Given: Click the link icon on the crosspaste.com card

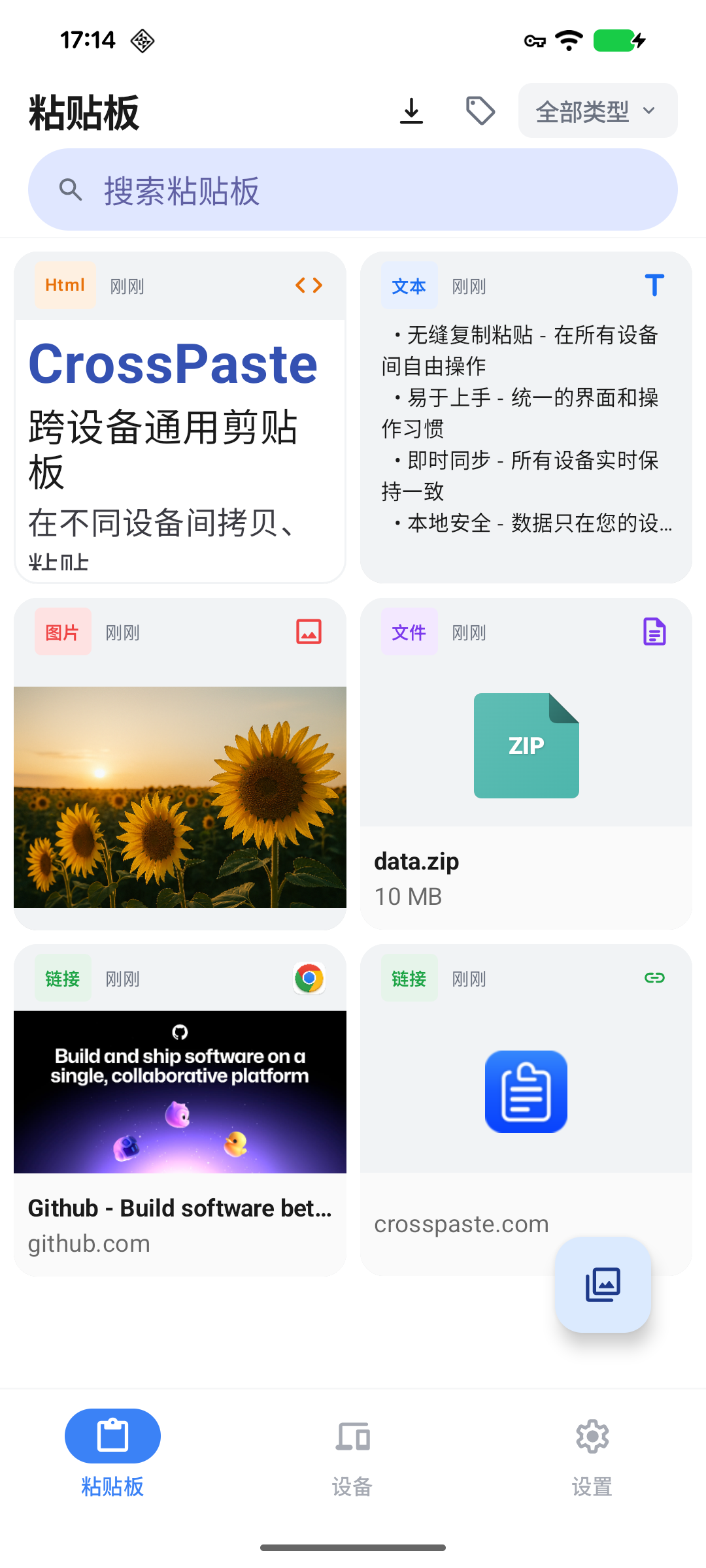Looking at the screenshot, I should [654, 977].
